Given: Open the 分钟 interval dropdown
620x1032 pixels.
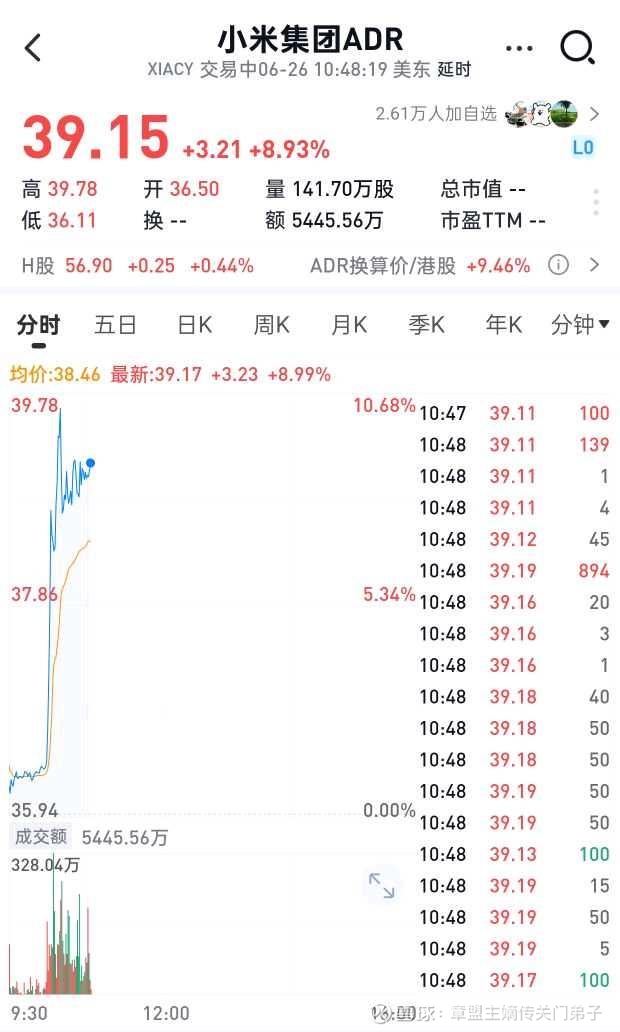Looking at the screenshot, I should click(x=580, y=325).
